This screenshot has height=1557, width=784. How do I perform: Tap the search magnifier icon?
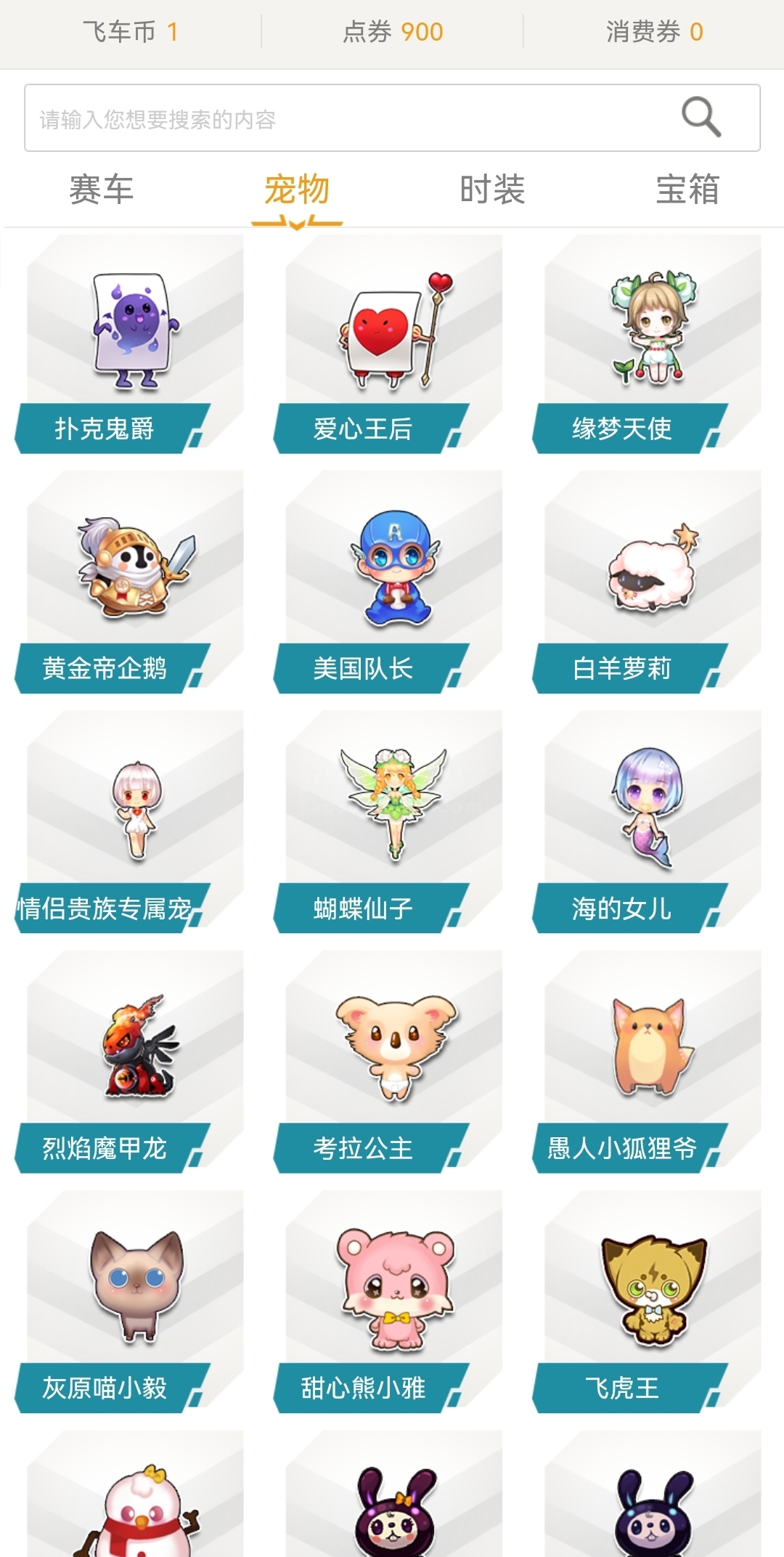pos(701,117)
